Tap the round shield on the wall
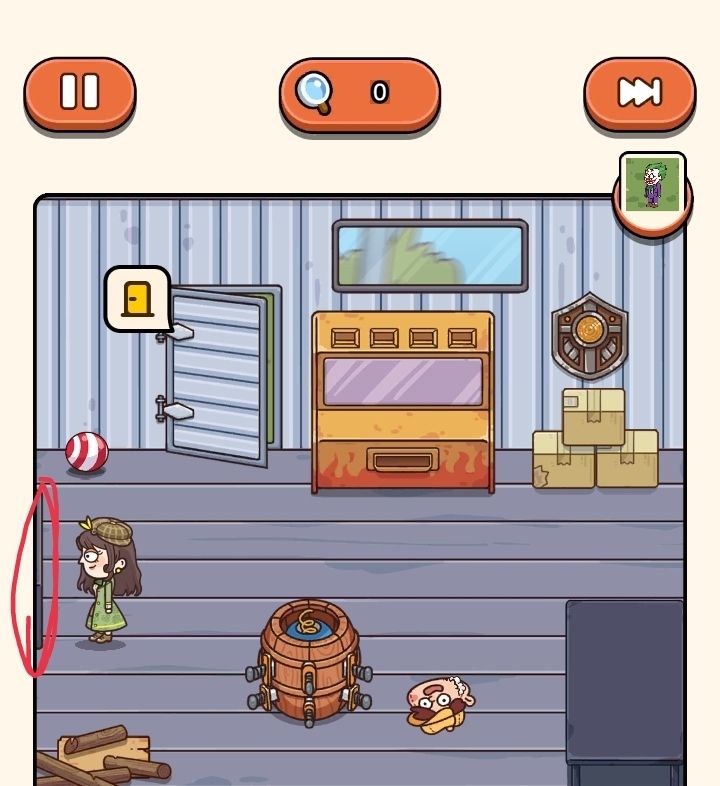 coord(589,336)
